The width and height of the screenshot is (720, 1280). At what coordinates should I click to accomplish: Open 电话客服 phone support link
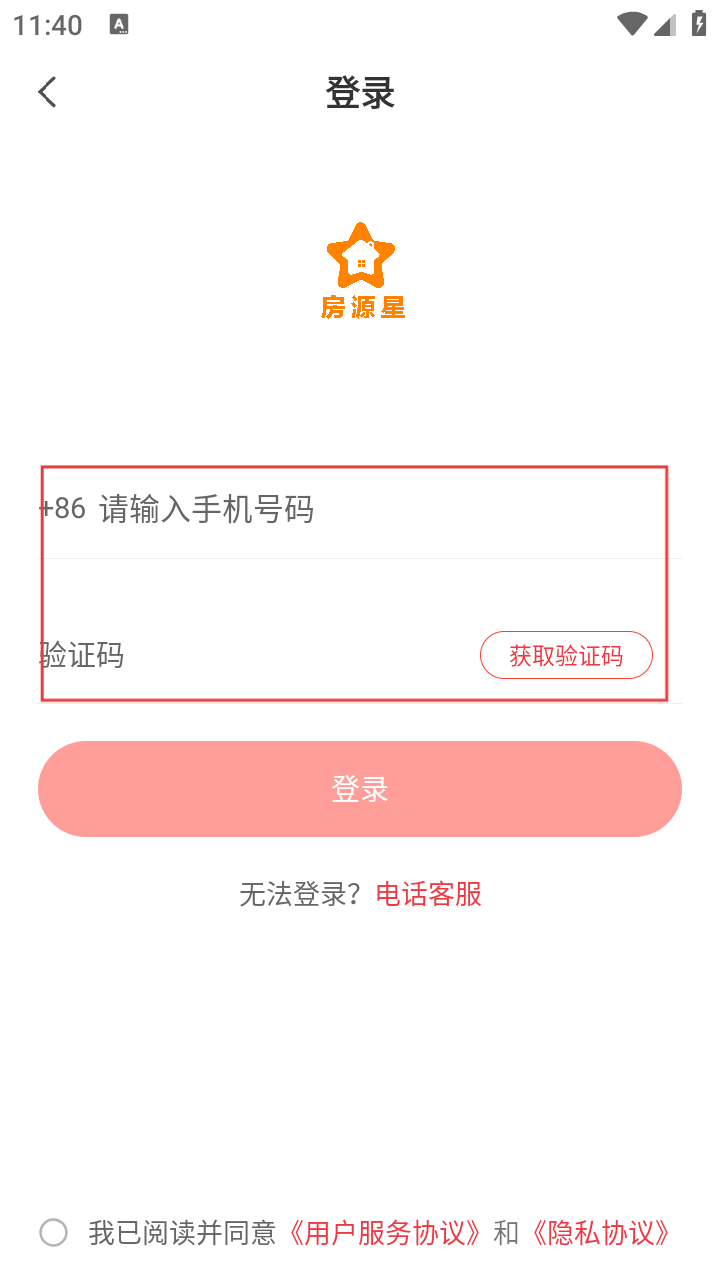click(429, 894)
